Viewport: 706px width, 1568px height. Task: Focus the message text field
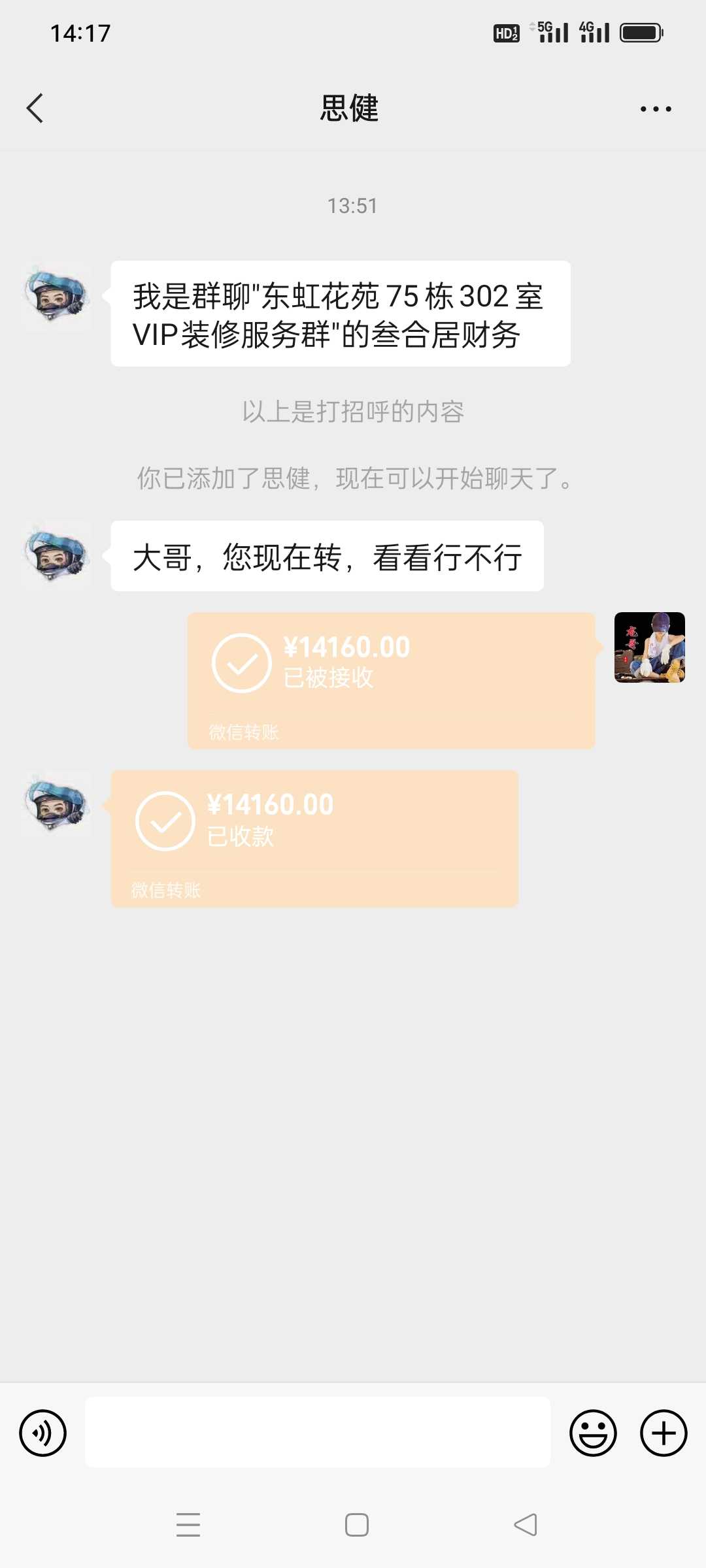coord(318,1432)
